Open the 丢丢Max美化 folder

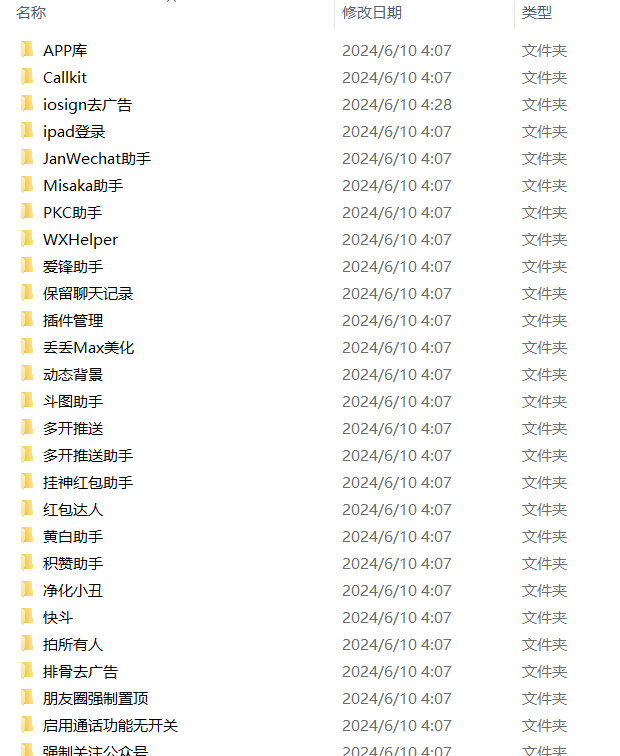tap(88, 347)
